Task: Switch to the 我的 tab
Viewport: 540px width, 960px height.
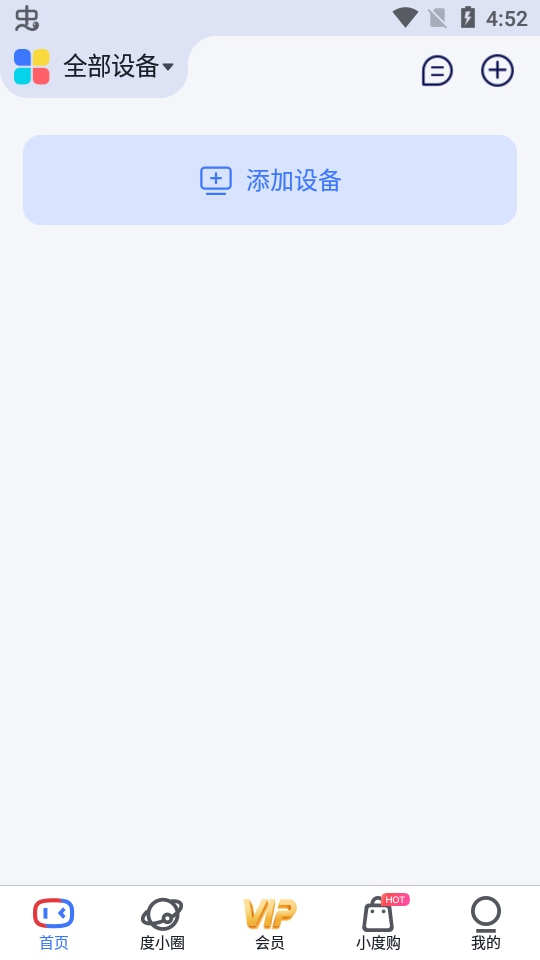Action: point(486,923)
